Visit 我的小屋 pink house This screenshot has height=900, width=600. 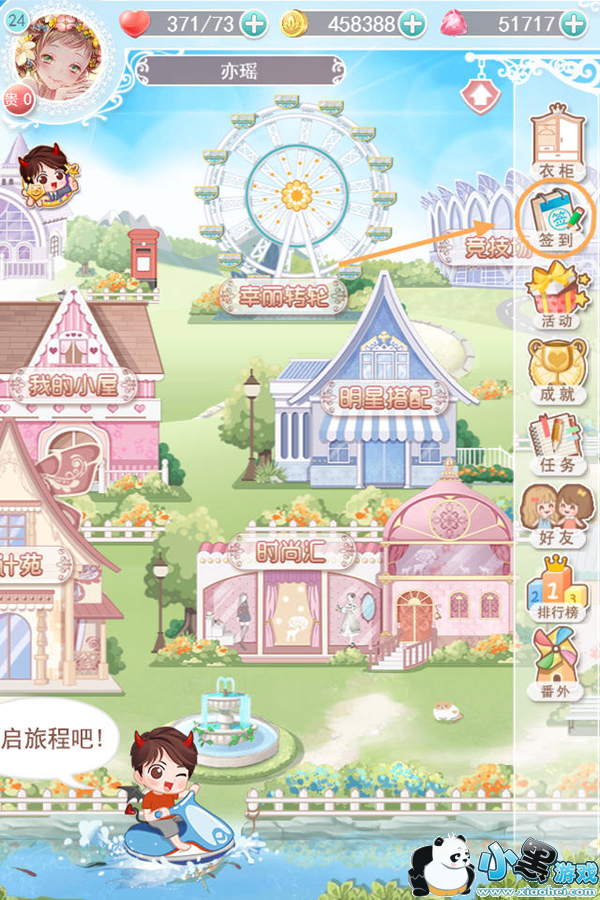pyautogui.click(x=73, y=385)
